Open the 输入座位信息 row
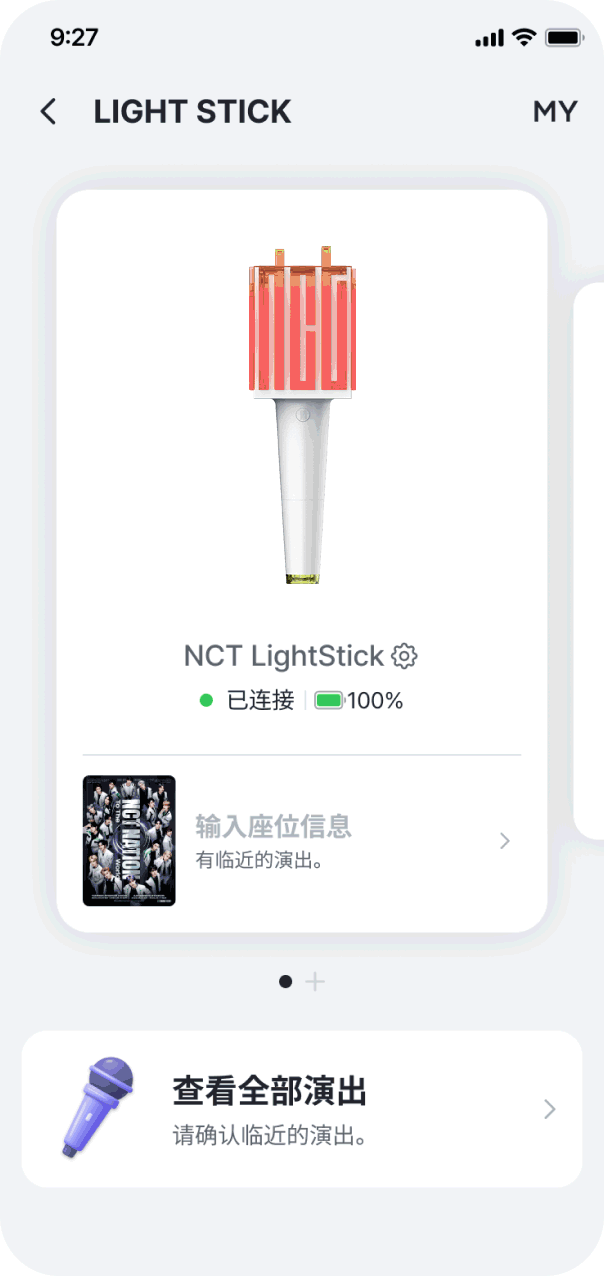This screenshot has width=604, height=1276. 302,841
